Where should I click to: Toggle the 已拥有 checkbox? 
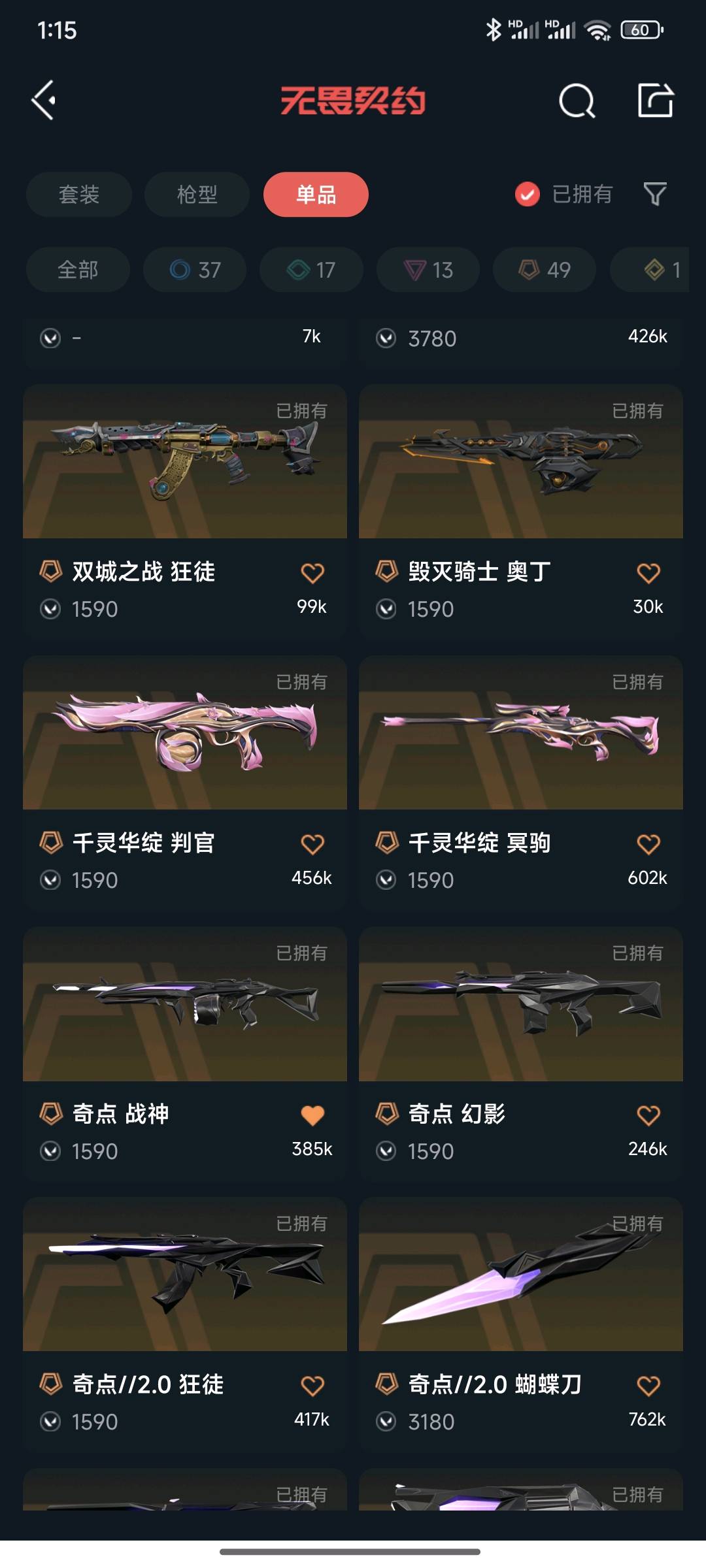tap(528, 194)
